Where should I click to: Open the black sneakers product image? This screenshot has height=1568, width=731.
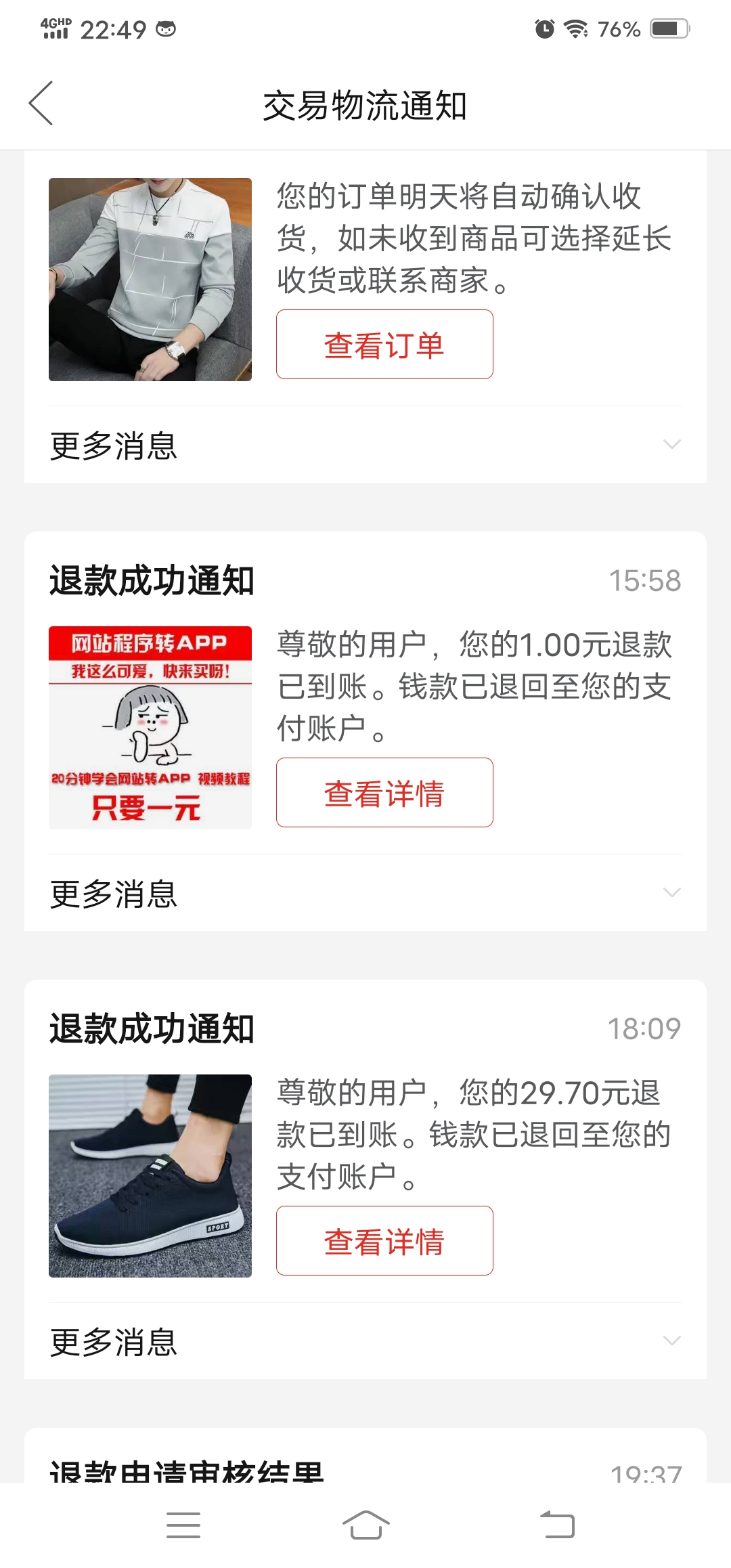coord(150,1176)
